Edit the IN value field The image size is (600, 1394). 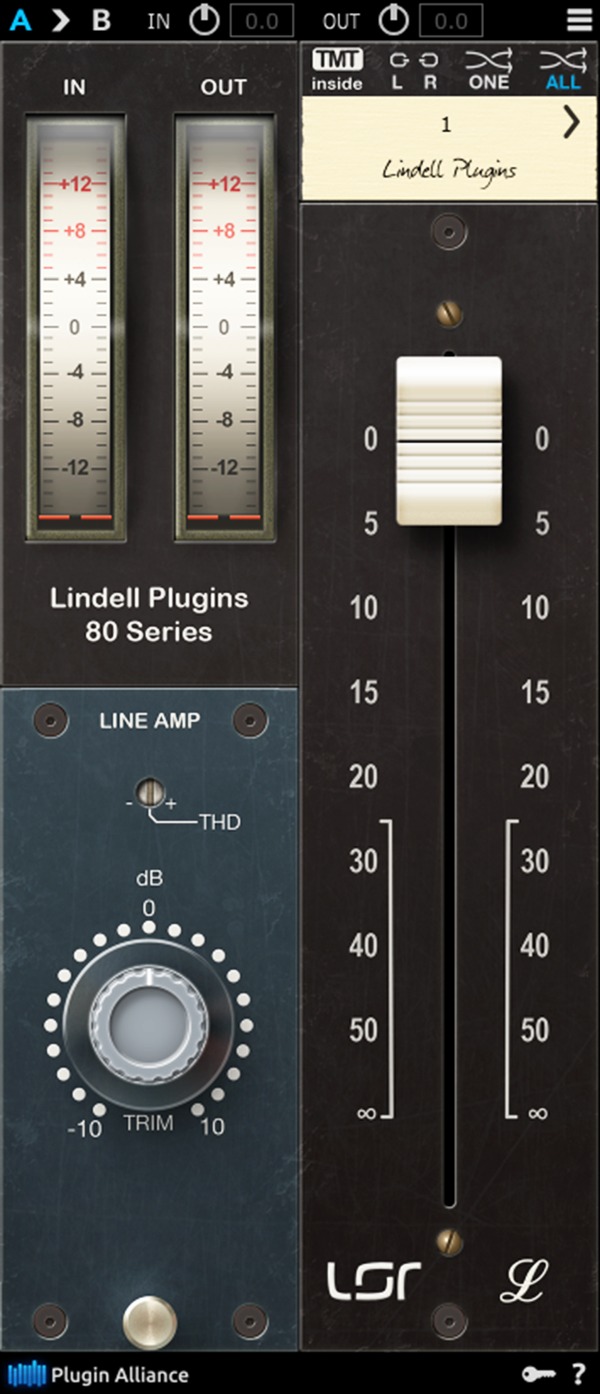point(262,20)
